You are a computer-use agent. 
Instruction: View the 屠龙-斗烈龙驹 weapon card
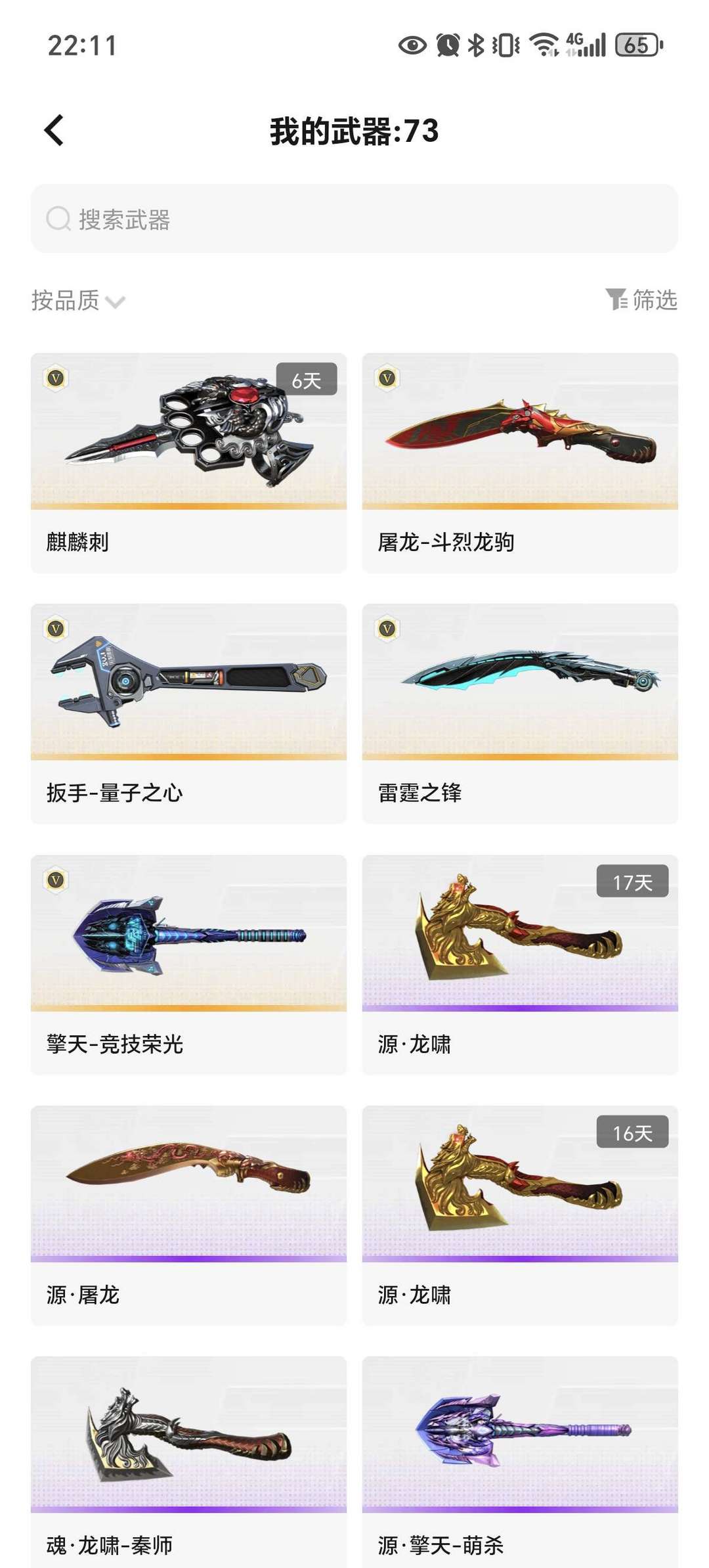pos(520,463)
